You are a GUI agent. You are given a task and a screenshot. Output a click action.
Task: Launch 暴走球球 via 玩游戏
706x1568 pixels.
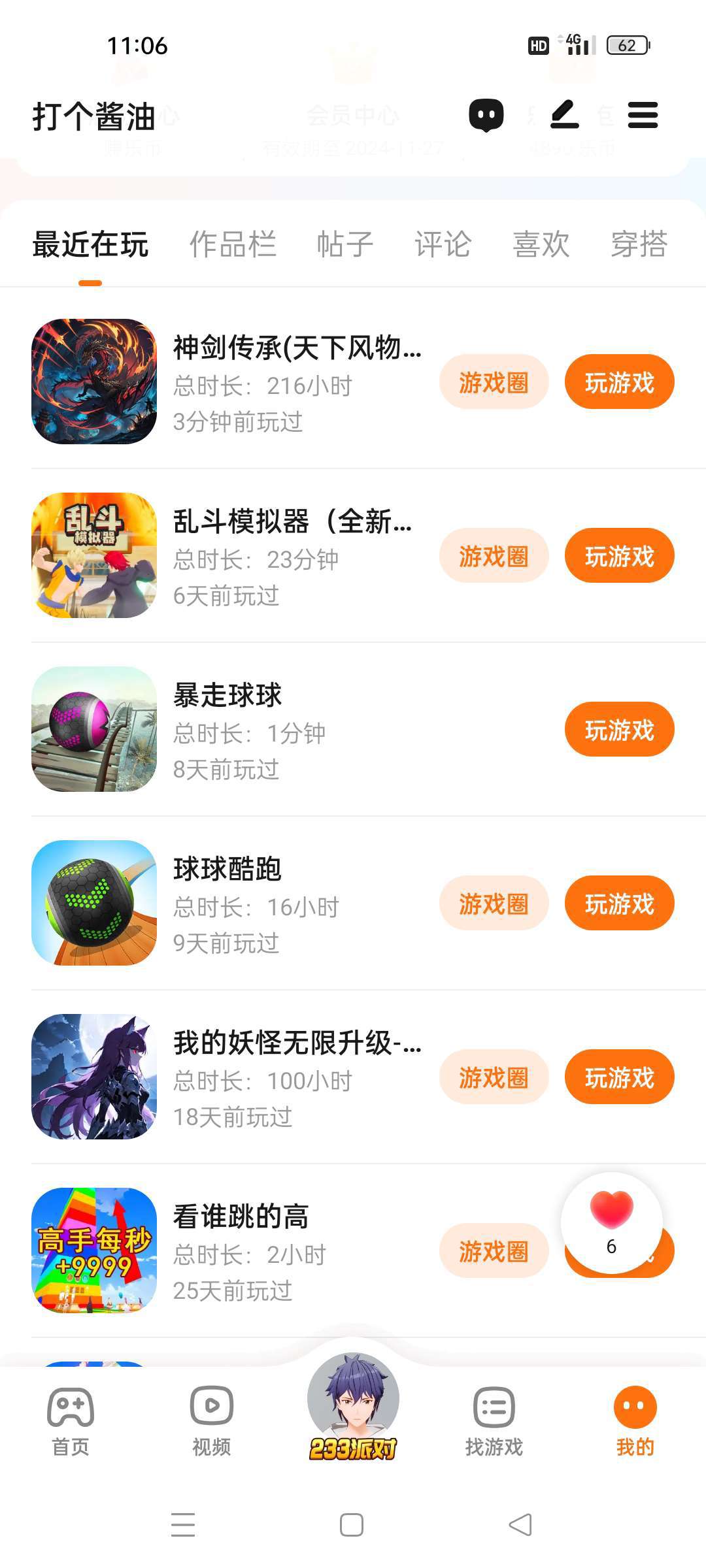click(x=619, y=730)
